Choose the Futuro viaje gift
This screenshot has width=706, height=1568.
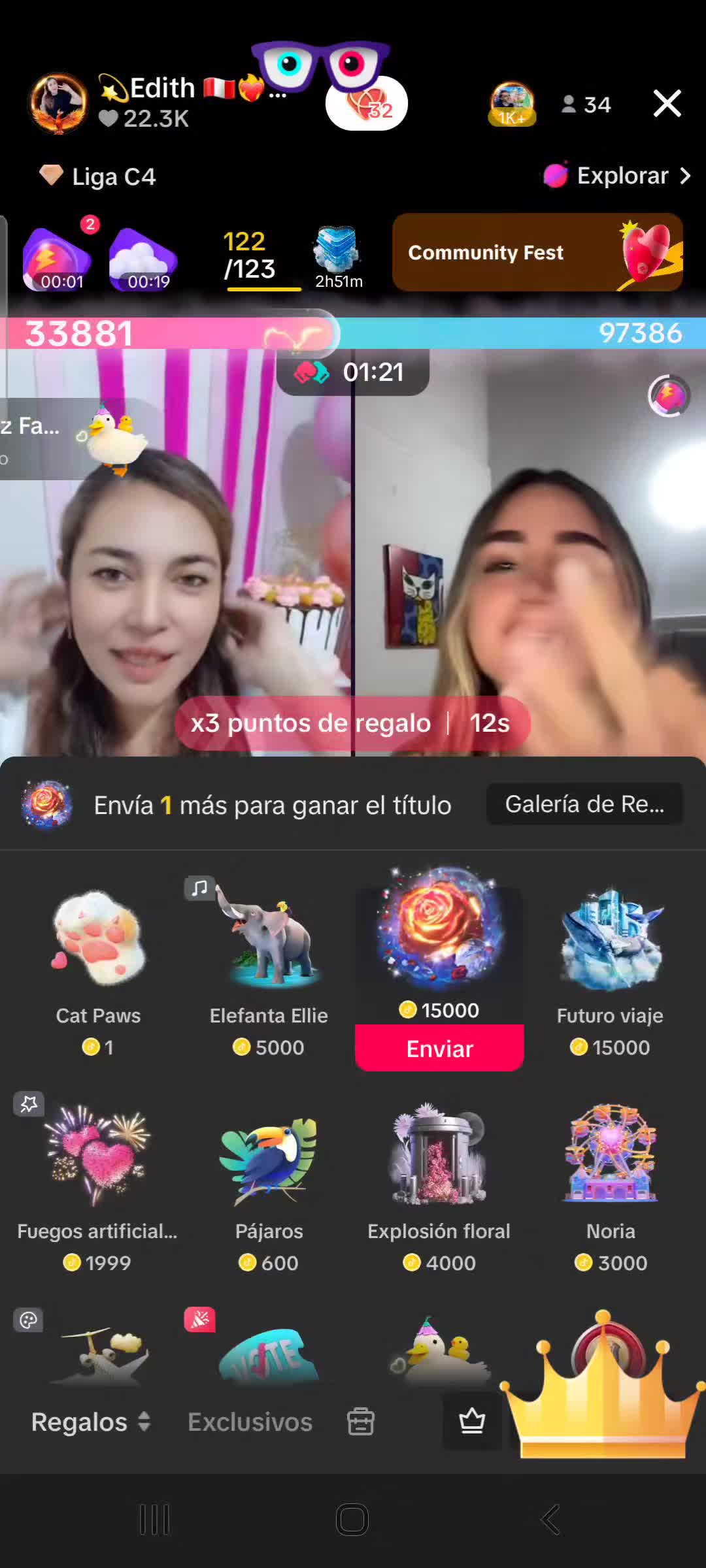click(610, 960)
